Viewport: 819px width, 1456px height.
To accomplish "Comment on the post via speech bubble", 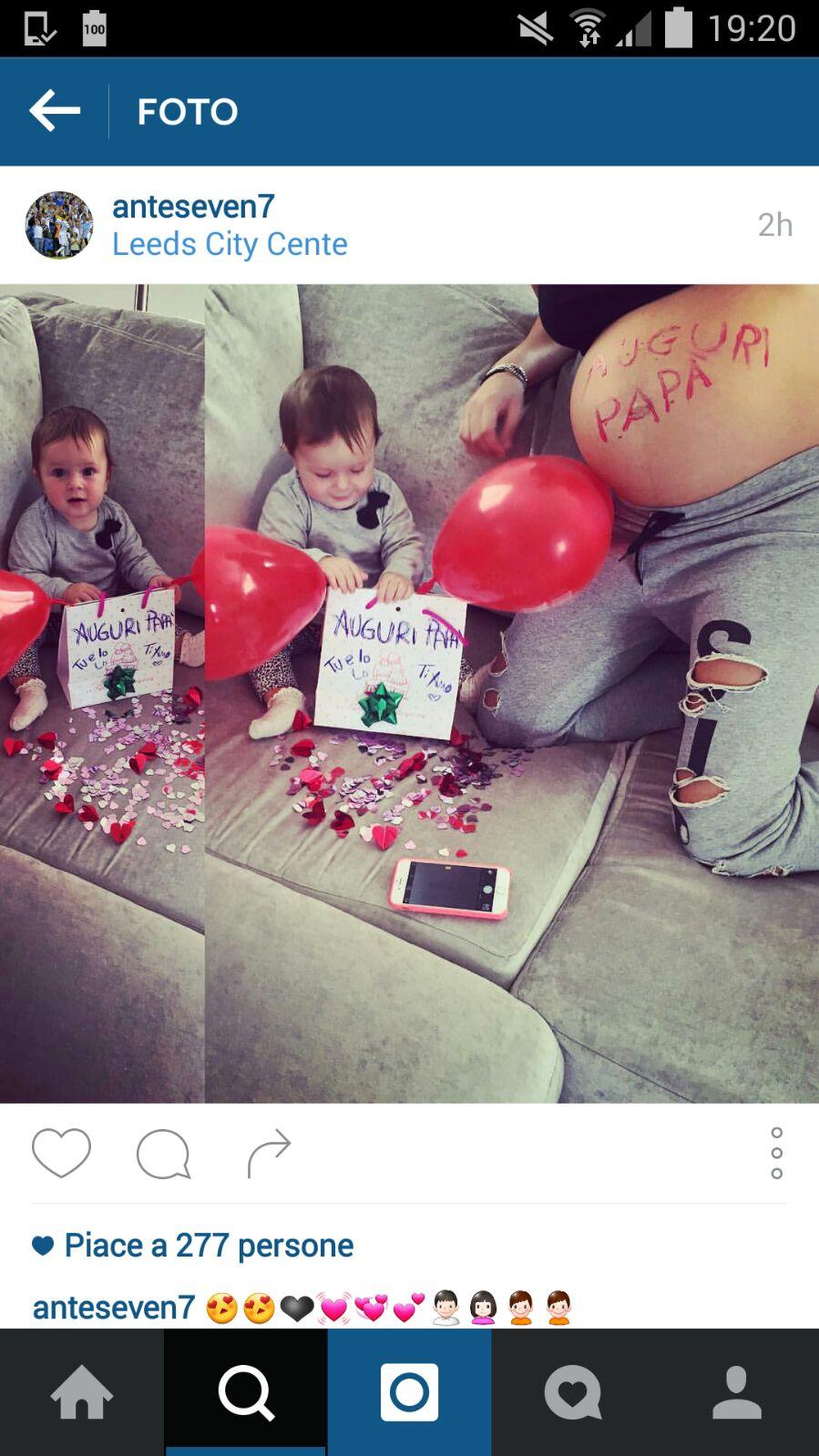I will [163, 1155].
